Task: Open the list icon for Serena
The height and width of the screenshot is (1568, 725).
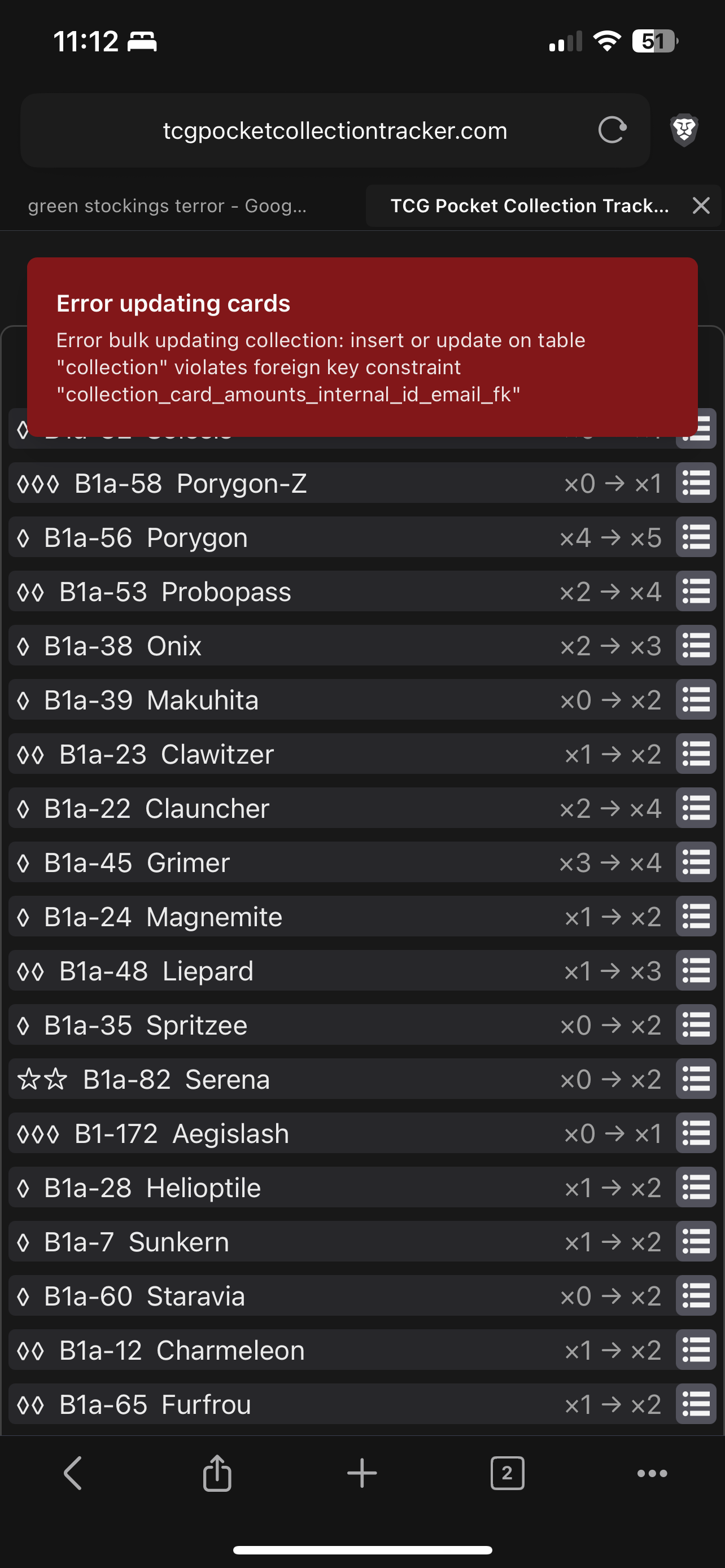Action: pos(696,1079)
